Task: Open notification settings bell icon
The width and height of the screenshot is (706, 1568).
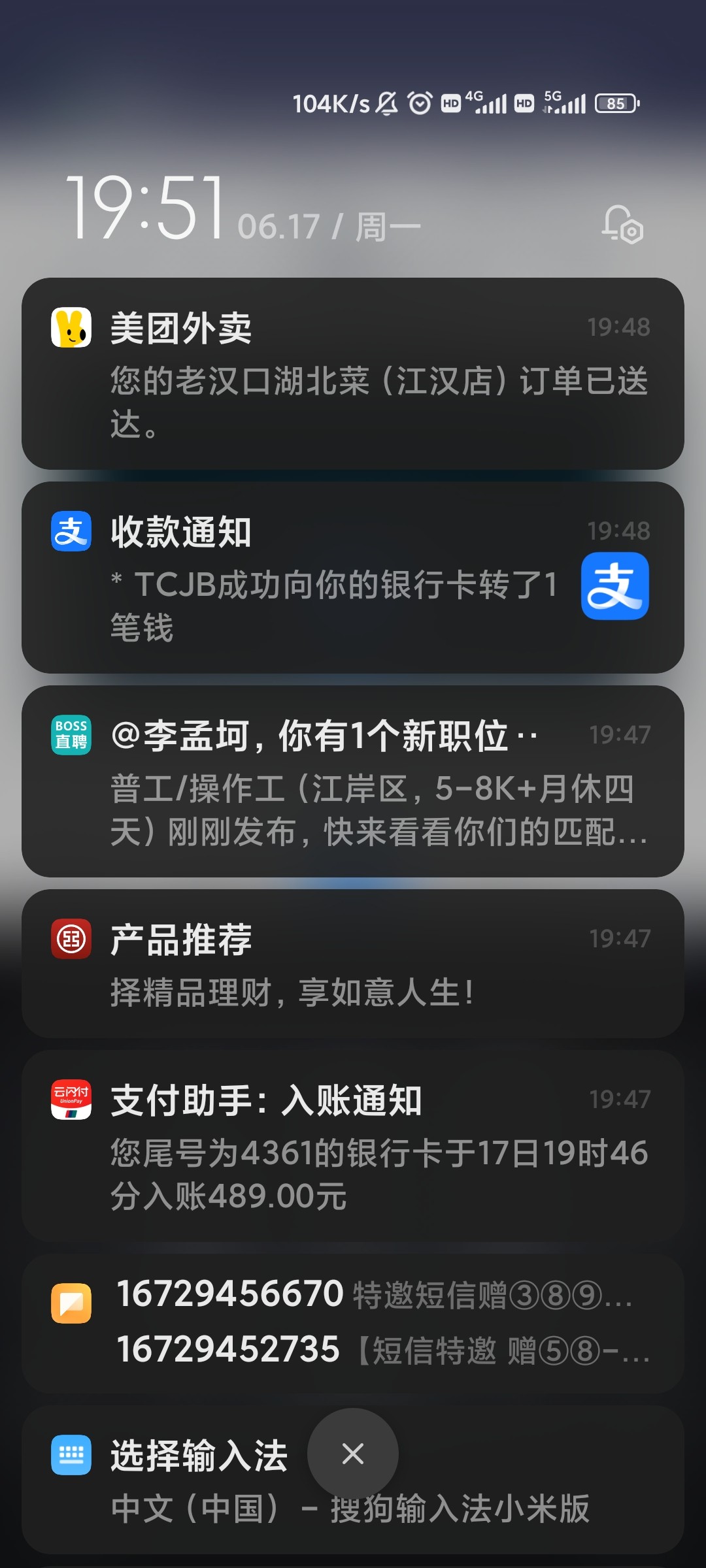Action: [622, 225]
